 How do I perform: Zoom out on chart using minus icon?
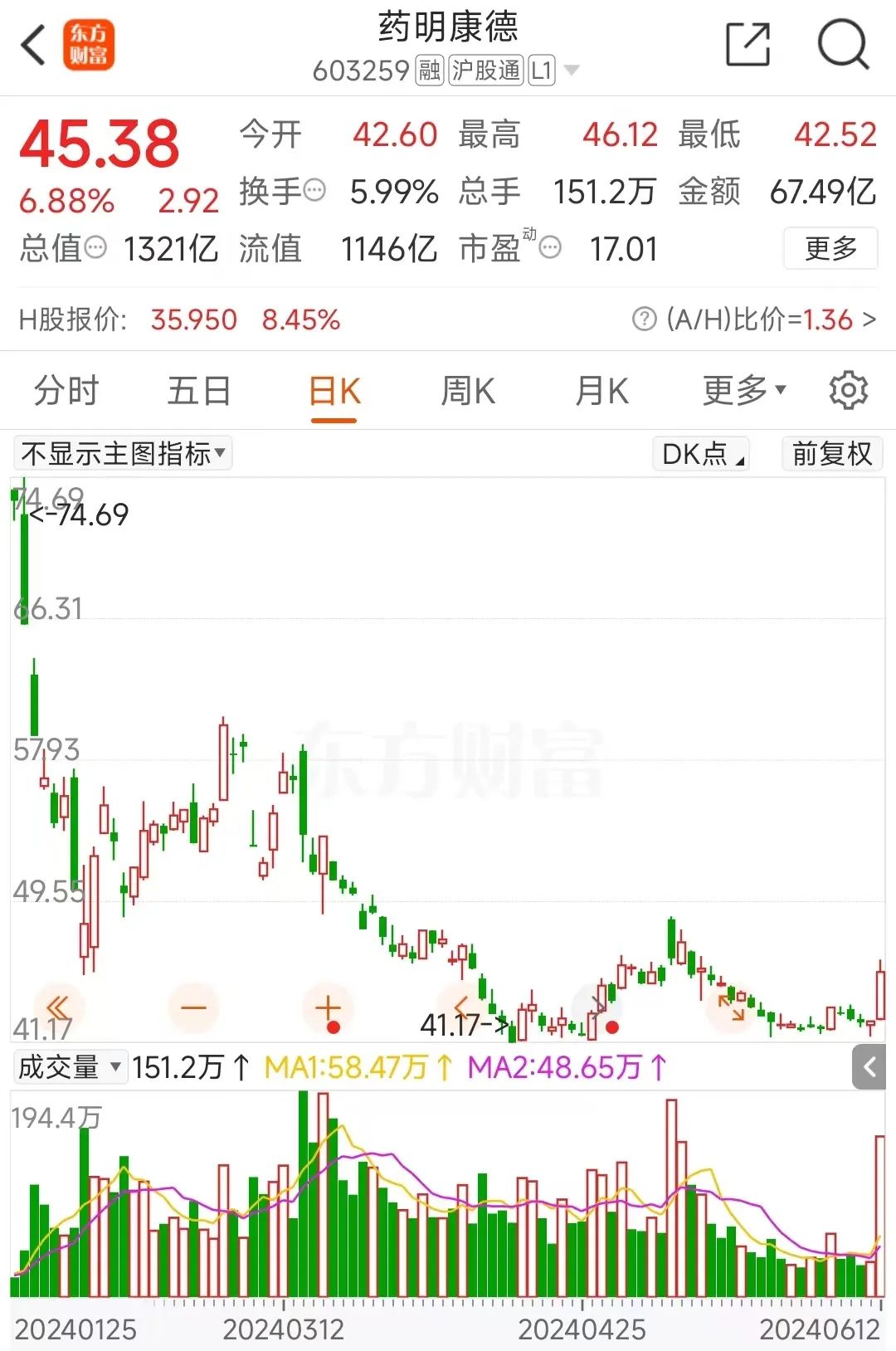[193, 1007]
